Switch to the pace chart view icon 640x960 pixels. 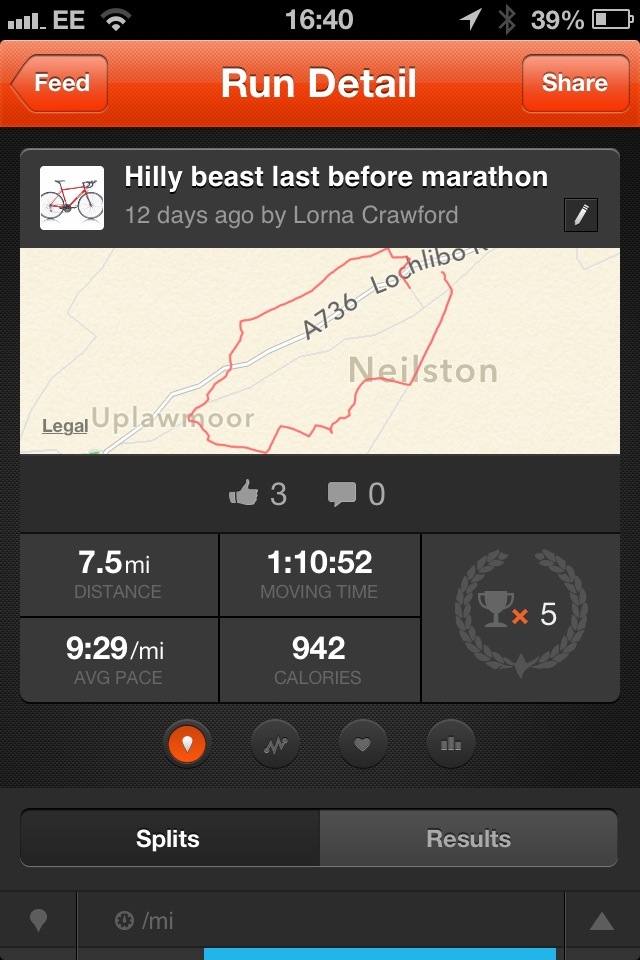(x=275, y=744)
